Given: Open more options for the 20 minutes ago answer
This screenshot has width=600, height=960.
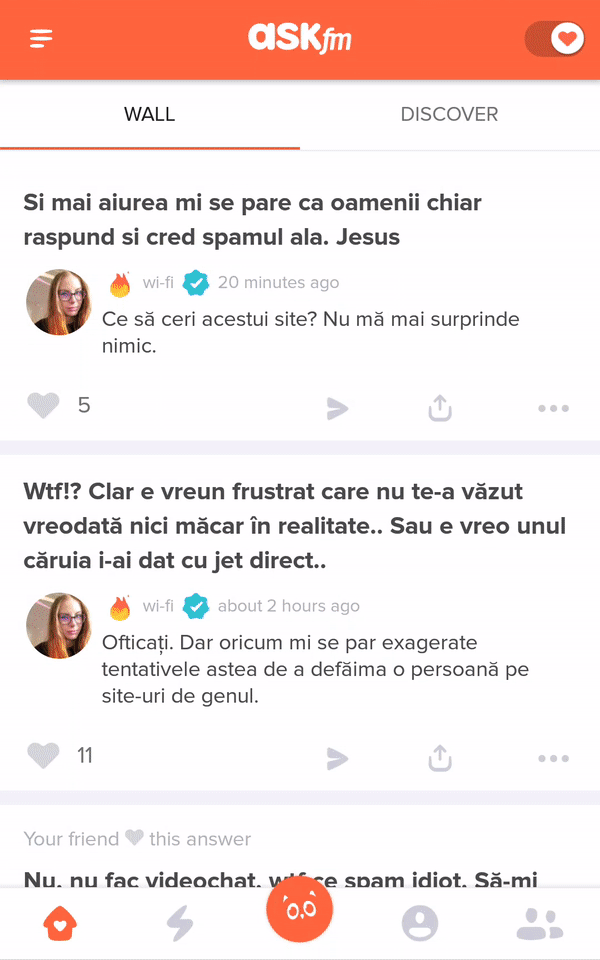Looking at the screenshot, I should (x=553, y=408).
